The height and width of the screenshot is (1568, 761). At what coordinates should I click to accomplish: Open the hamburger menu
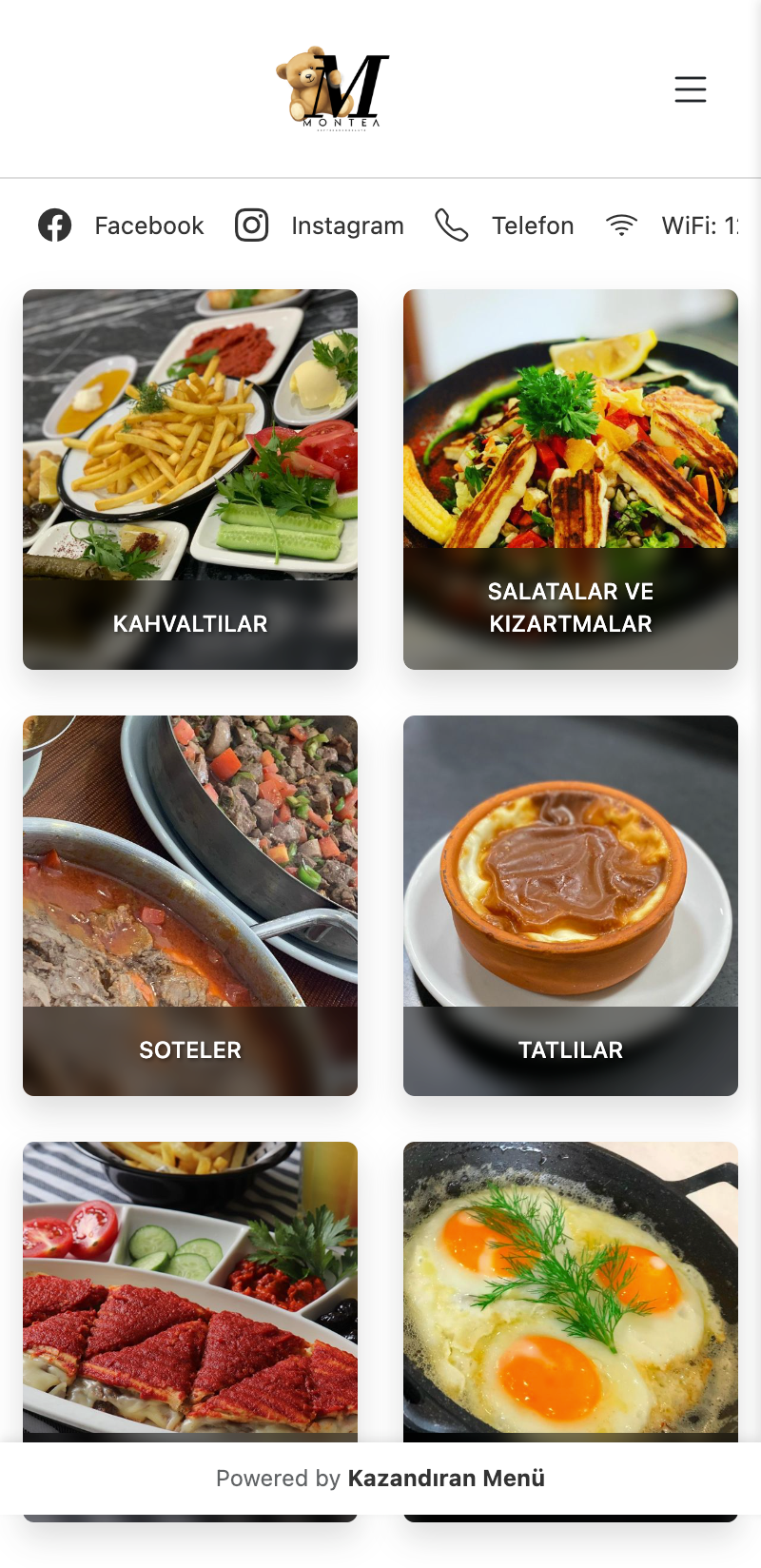point(691,89)
